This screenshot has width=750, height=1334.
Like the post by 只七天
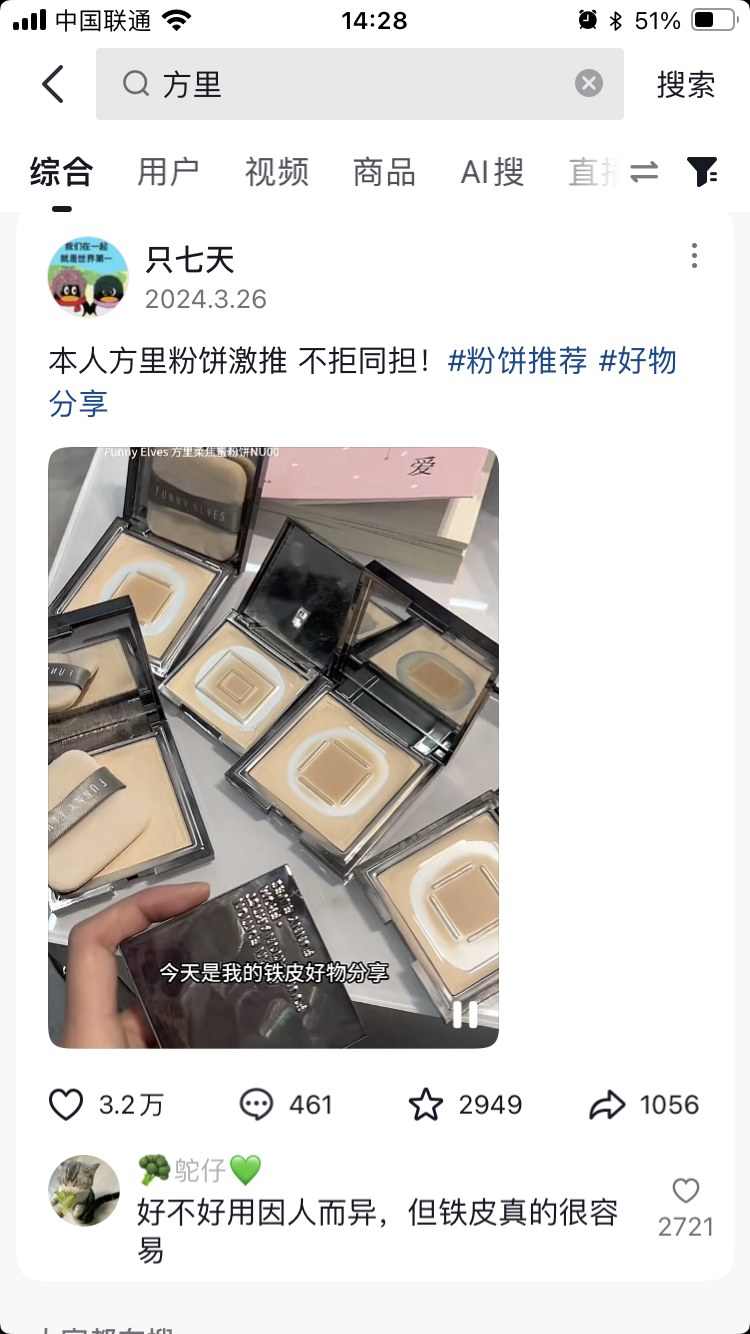click(66, 1105)
